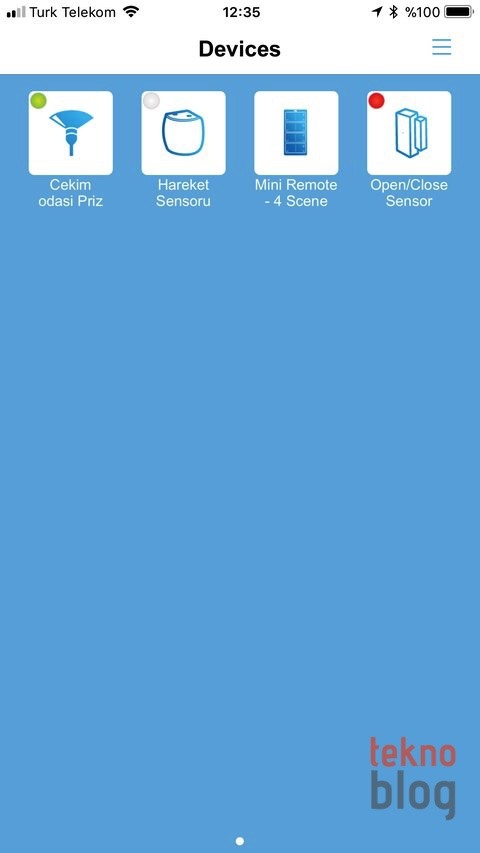Open the Cekim odasi Priz device

point(71,133)
